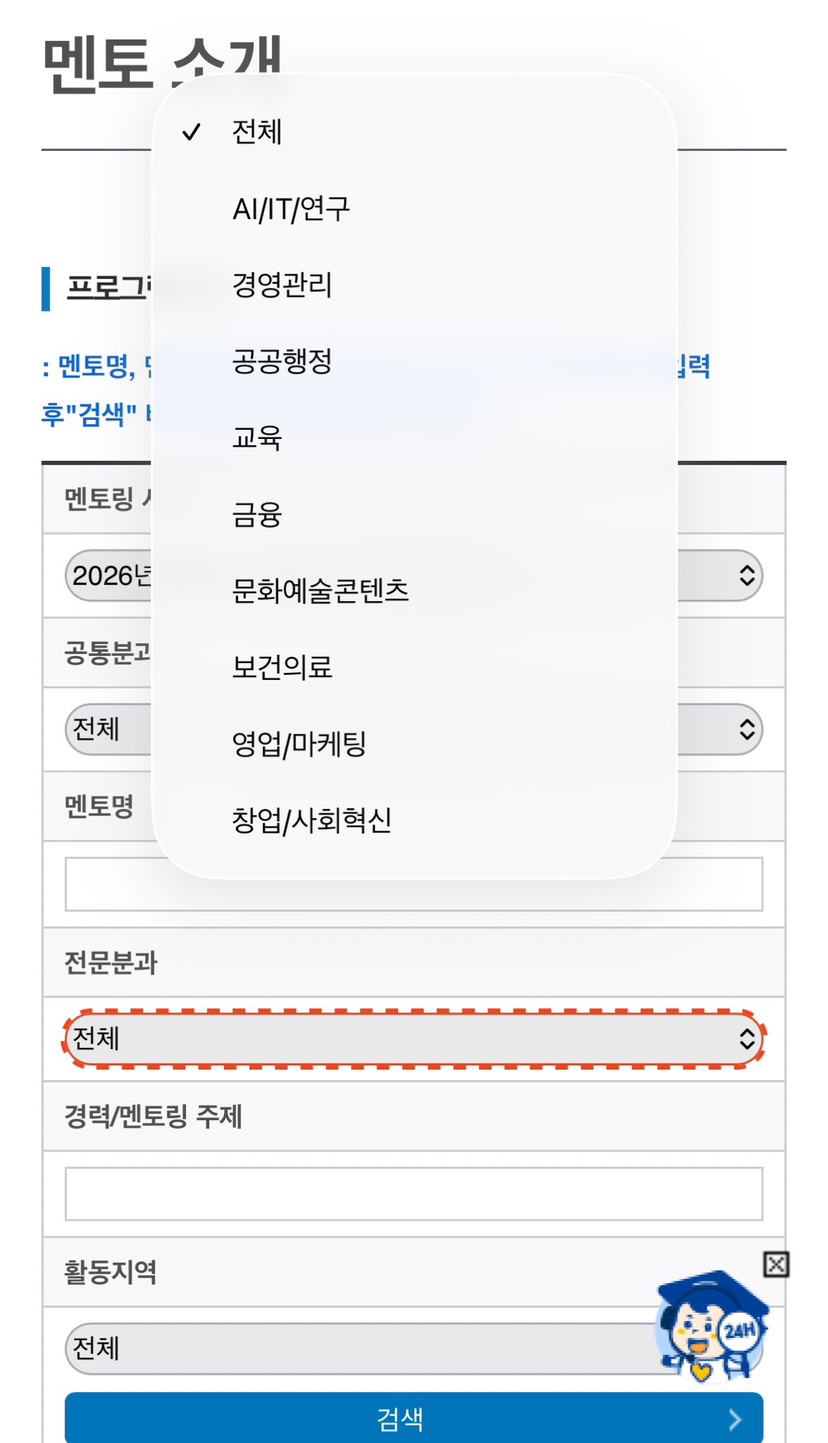Choose AI/IT/연구 from the dropdown list

(x=414, y=209)
